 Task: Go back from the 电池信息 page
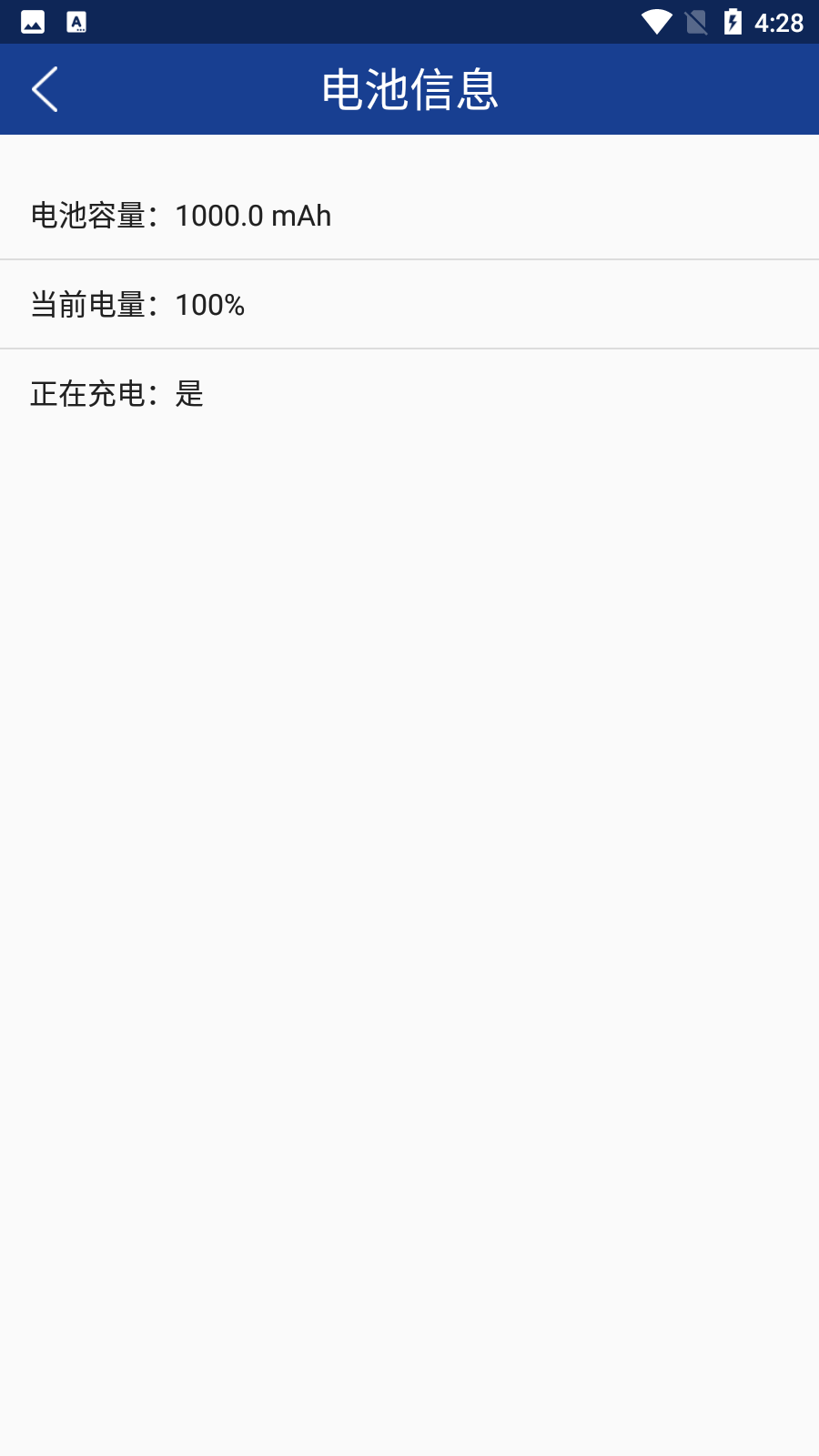pyautogui.click(x=45, y=89)
